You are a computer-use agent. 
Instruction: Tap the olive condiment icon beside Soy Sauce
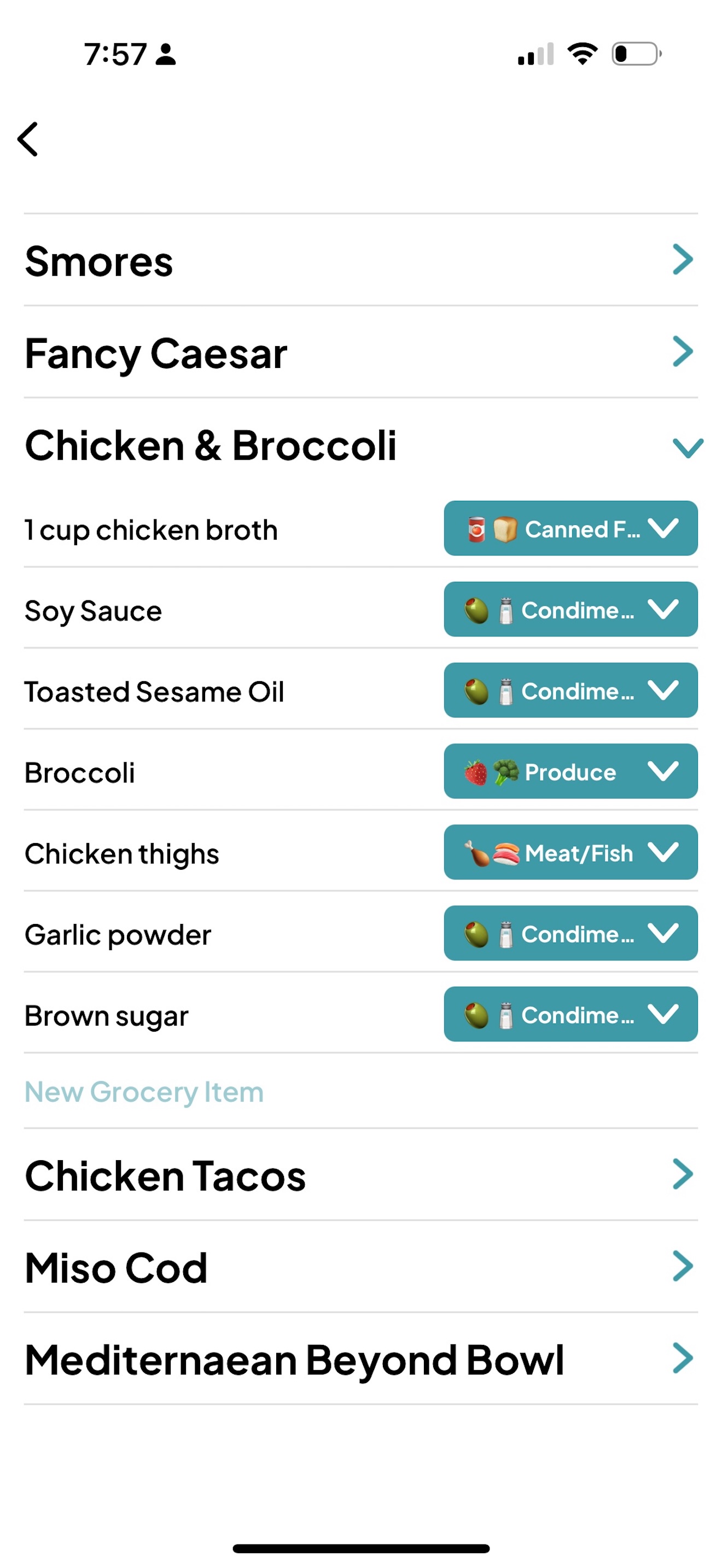(x=476, y=610)
